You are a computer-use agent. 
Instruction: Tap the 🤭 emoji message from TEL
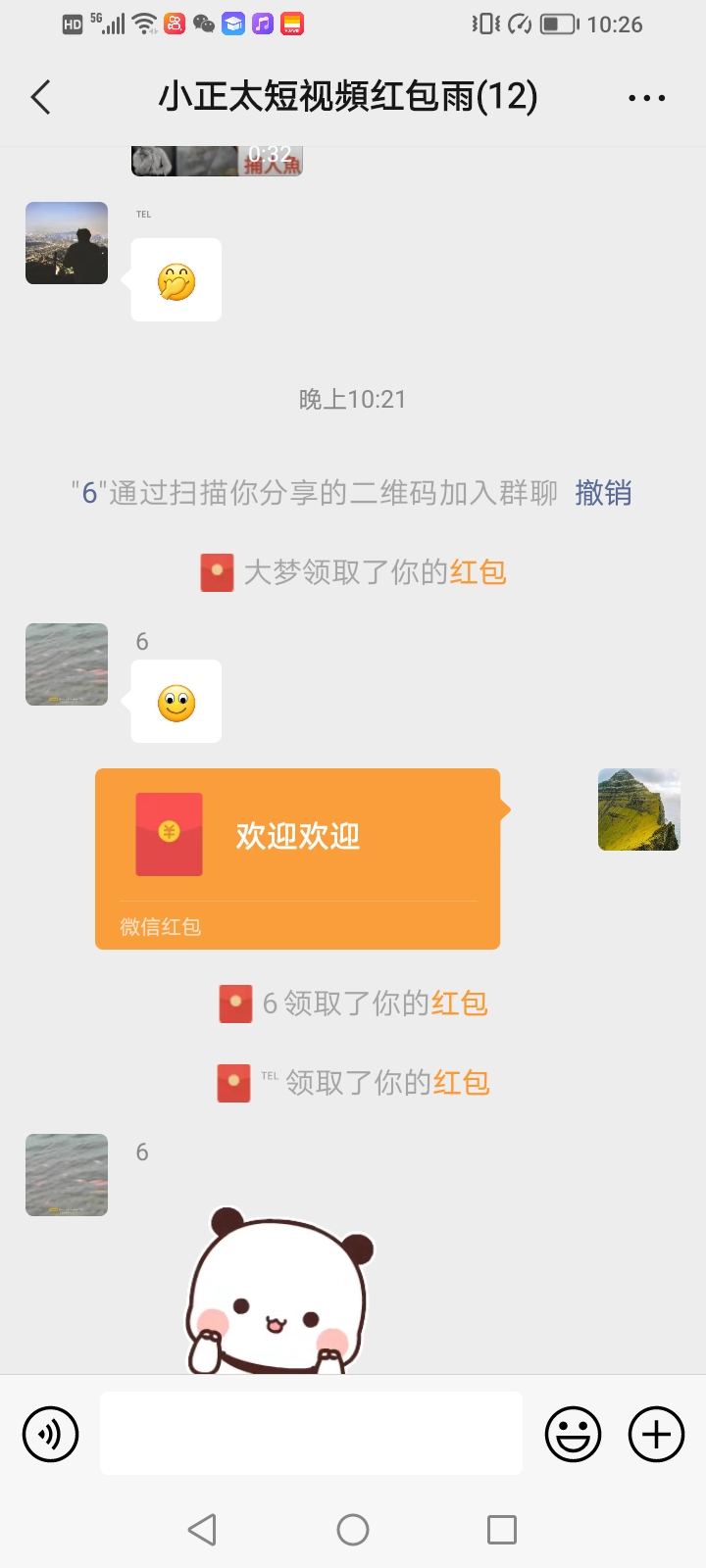(175, 279)
